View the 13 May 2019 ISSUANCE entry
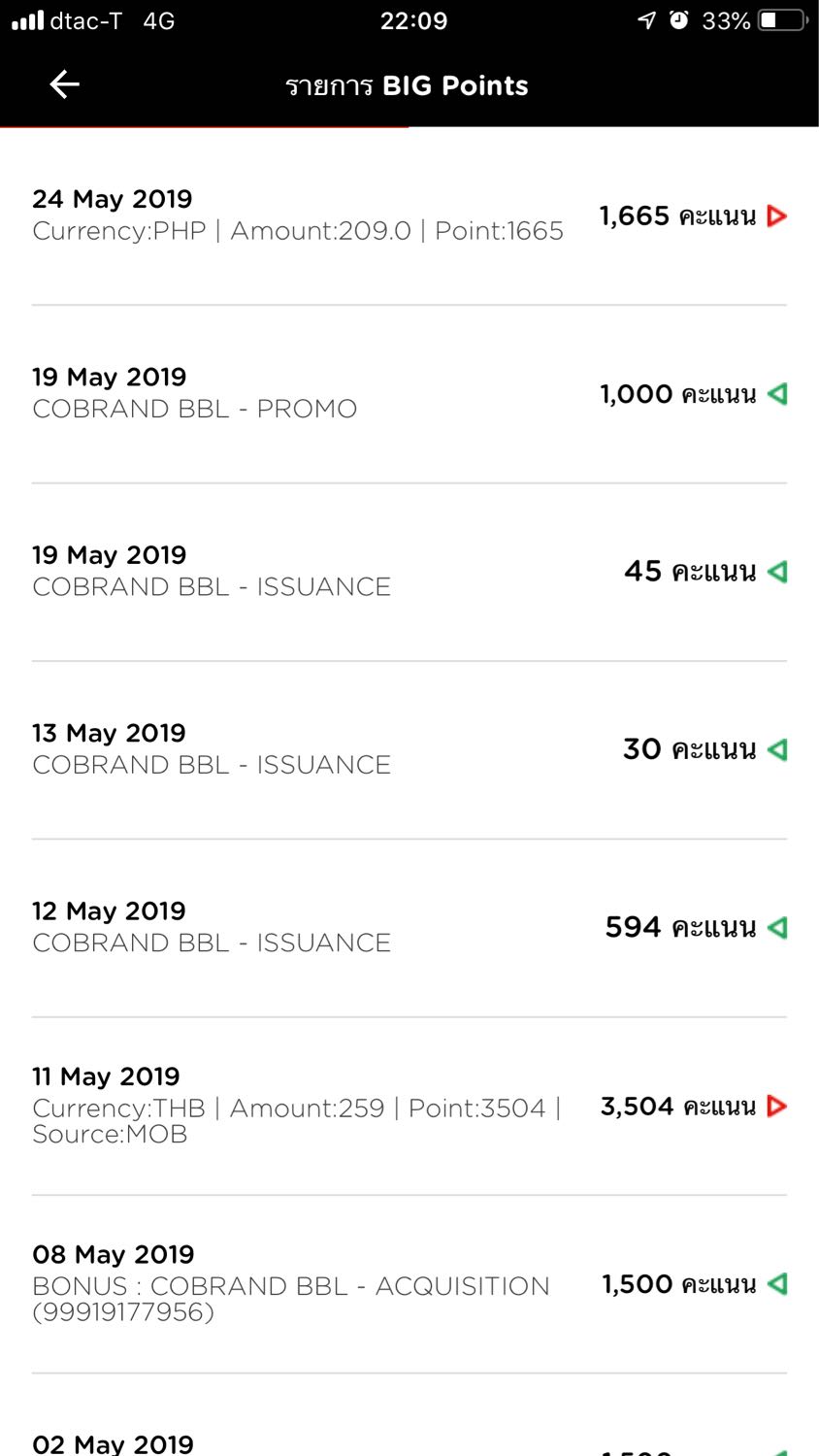 (x=409, y=749)
